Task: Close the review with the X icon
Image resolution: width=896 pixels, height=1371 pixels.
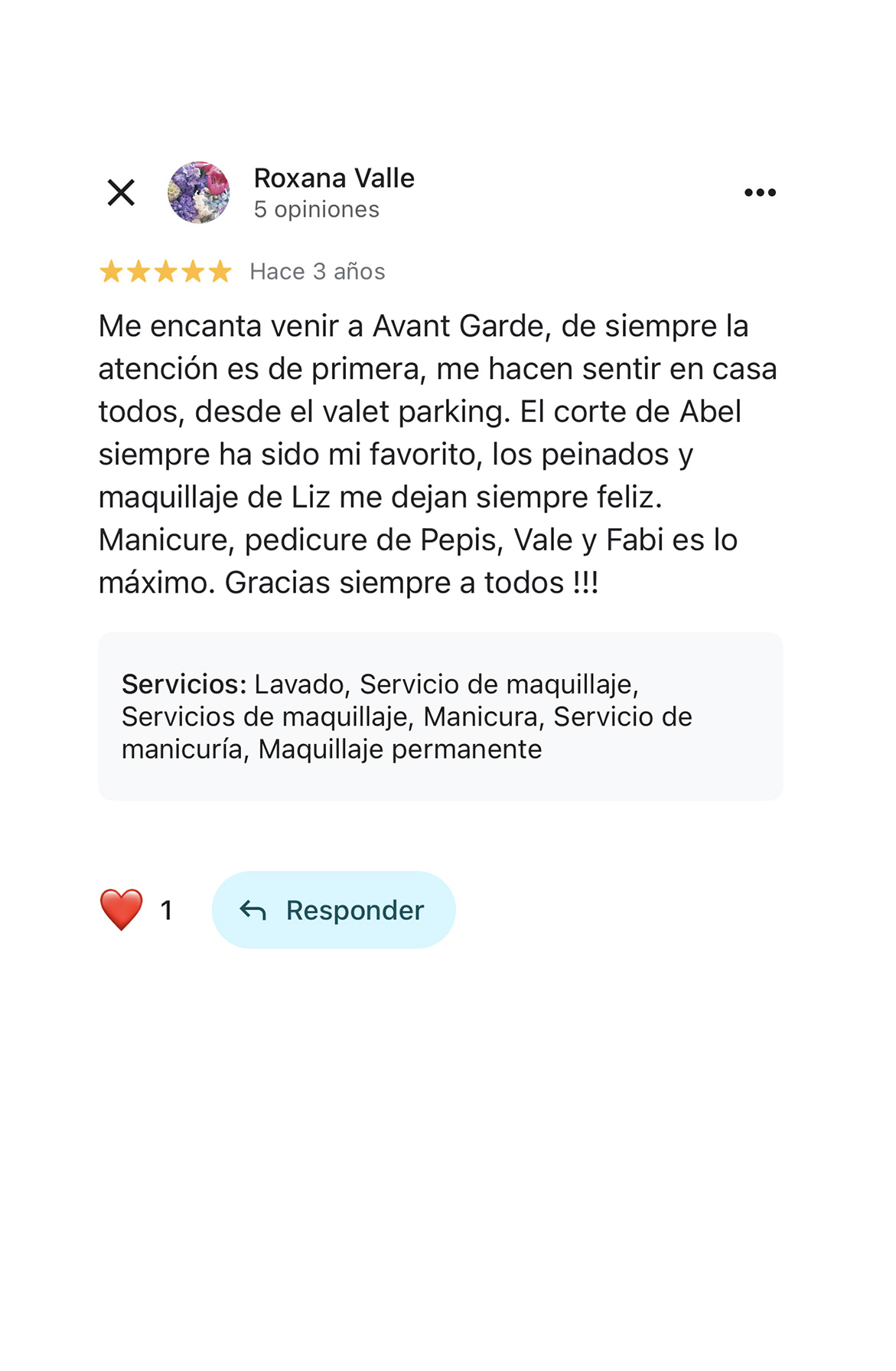Action: tap(121, 192)
